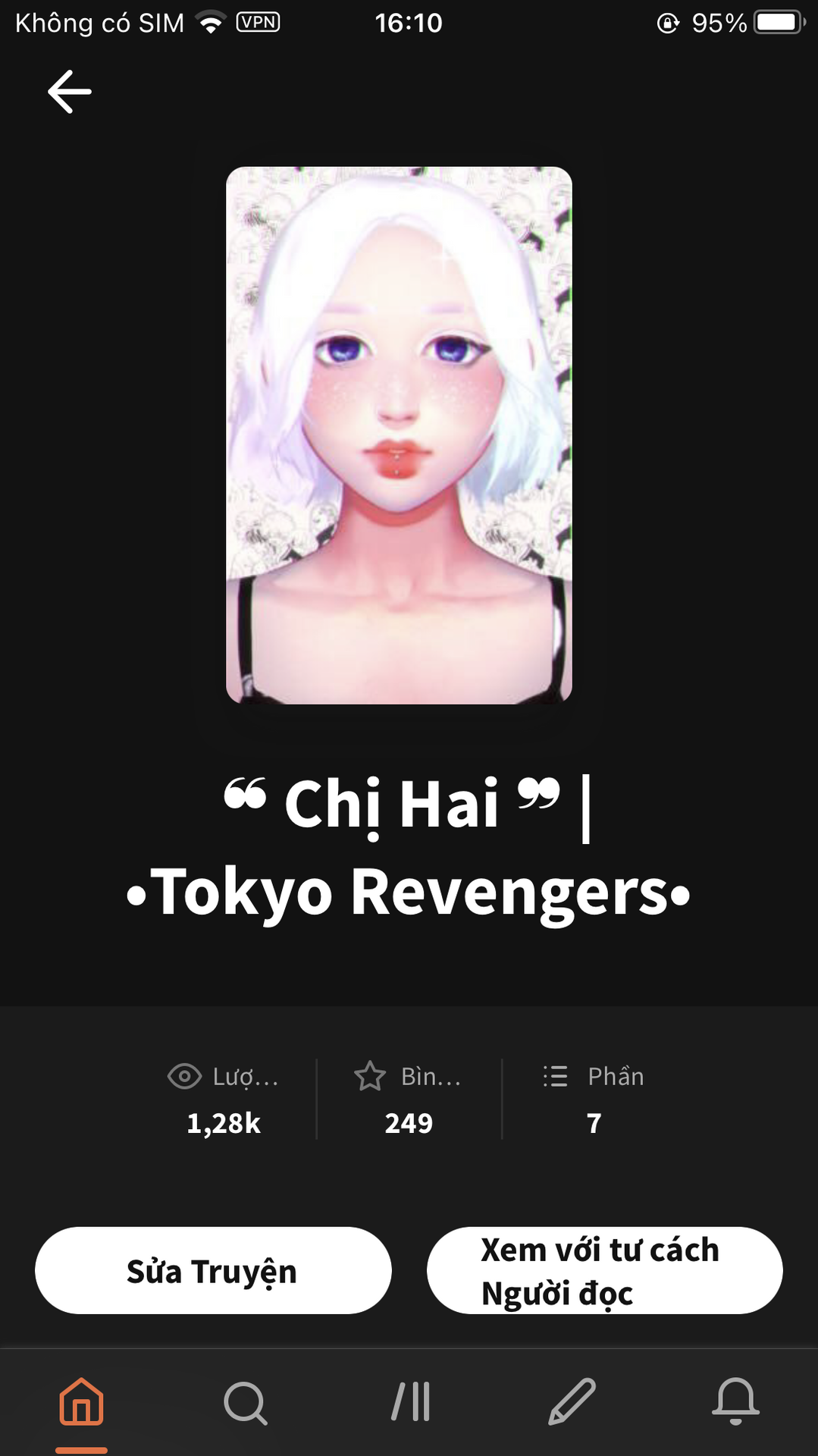Select Xem với tư cách Người đọc
Viewport: 818px width, 1456px height.
[x=604, y=1271]
